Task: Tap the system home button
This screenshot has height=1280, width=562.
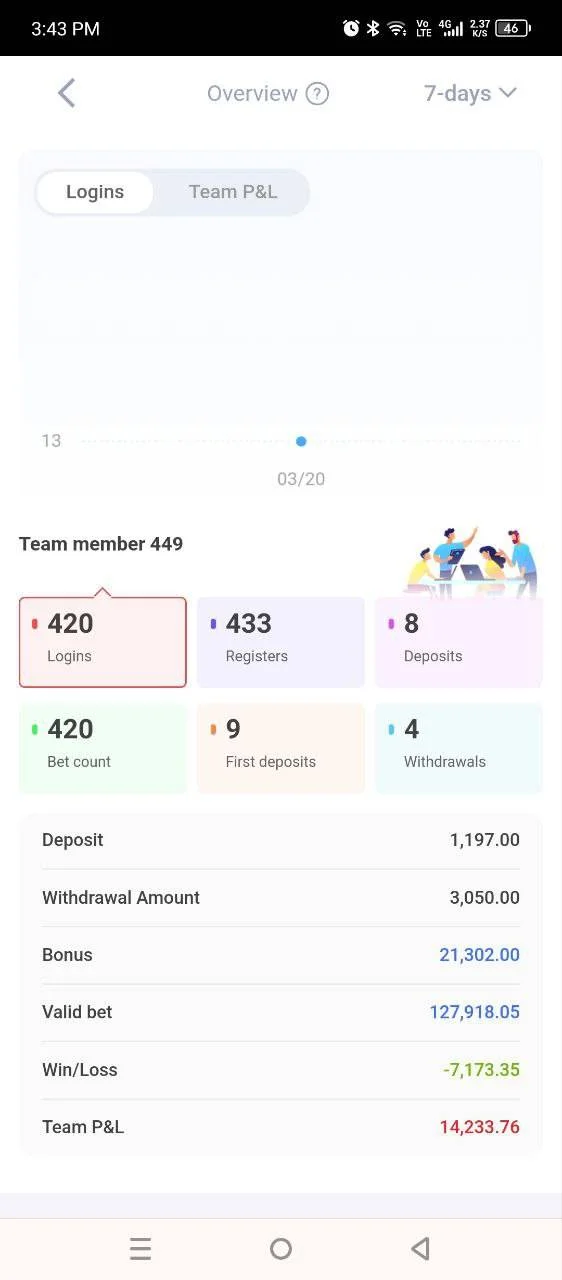Action: [281, 1248]
